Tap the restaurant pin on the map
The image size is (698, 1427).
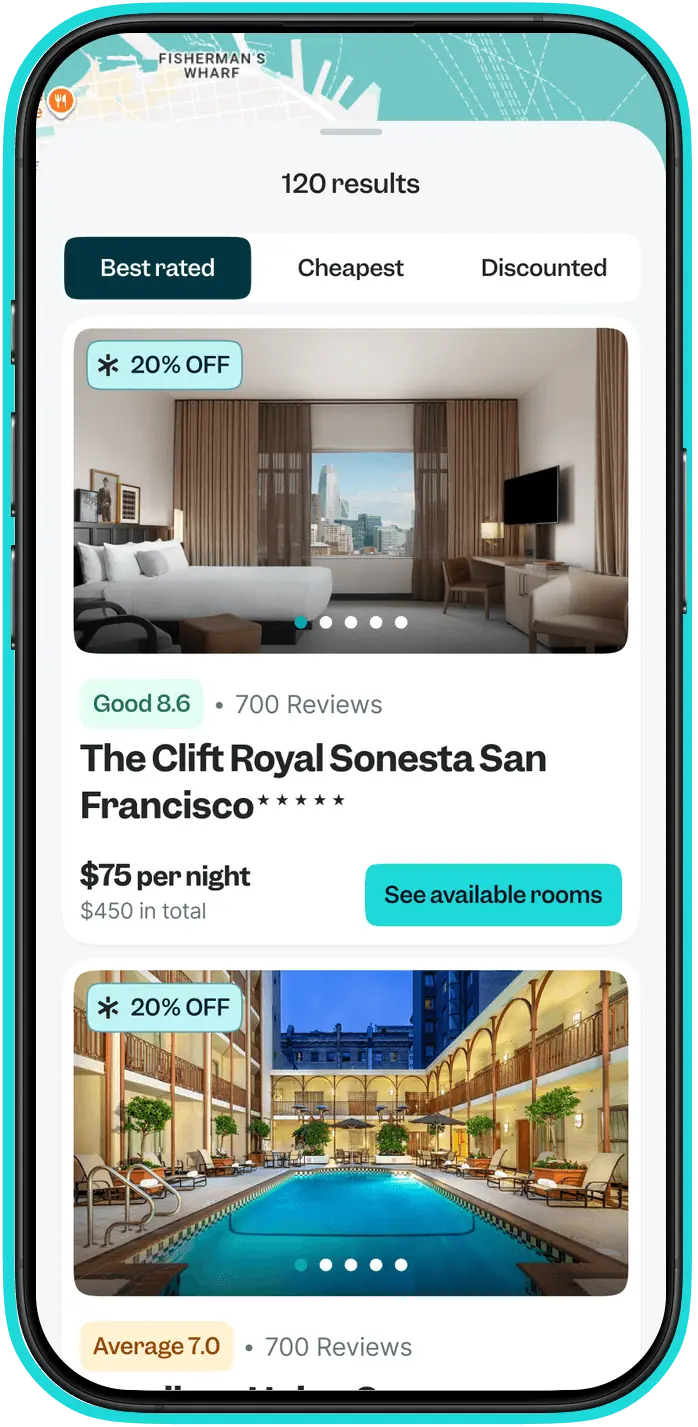(60, 102)
